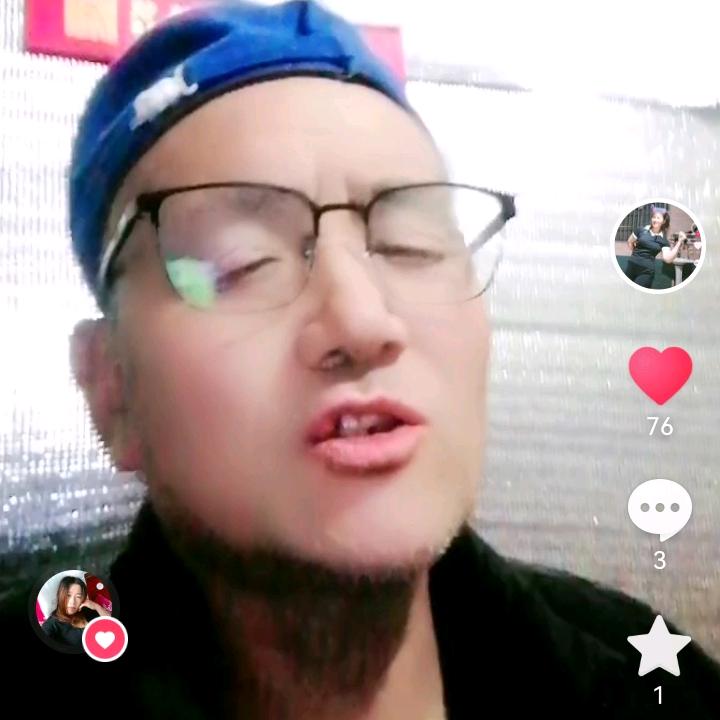
Task: Tap the pink heart follow badge
Action: click(105, 639)
